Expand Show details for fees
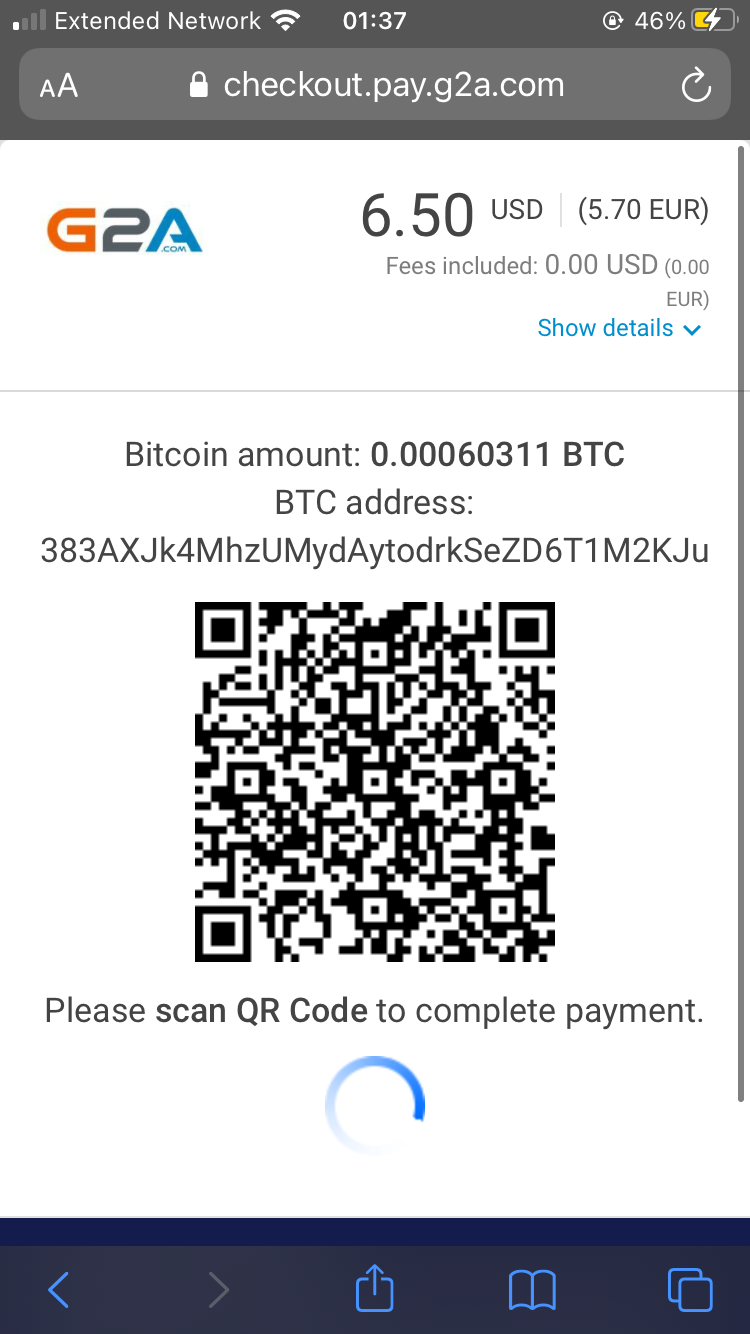The width and height of the screenshot is (750, 1334). click(620, 328)
